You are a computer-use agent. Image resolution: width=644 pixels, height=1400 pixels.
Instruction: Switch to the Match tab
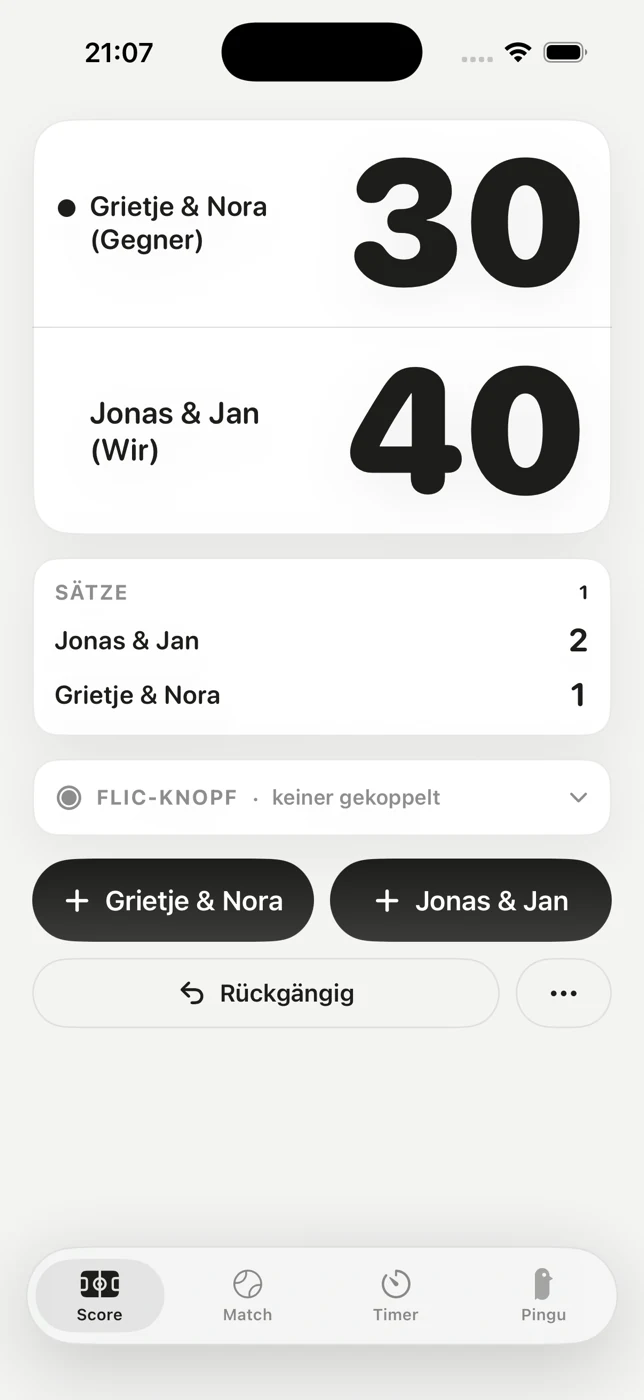pos(247,1296)
